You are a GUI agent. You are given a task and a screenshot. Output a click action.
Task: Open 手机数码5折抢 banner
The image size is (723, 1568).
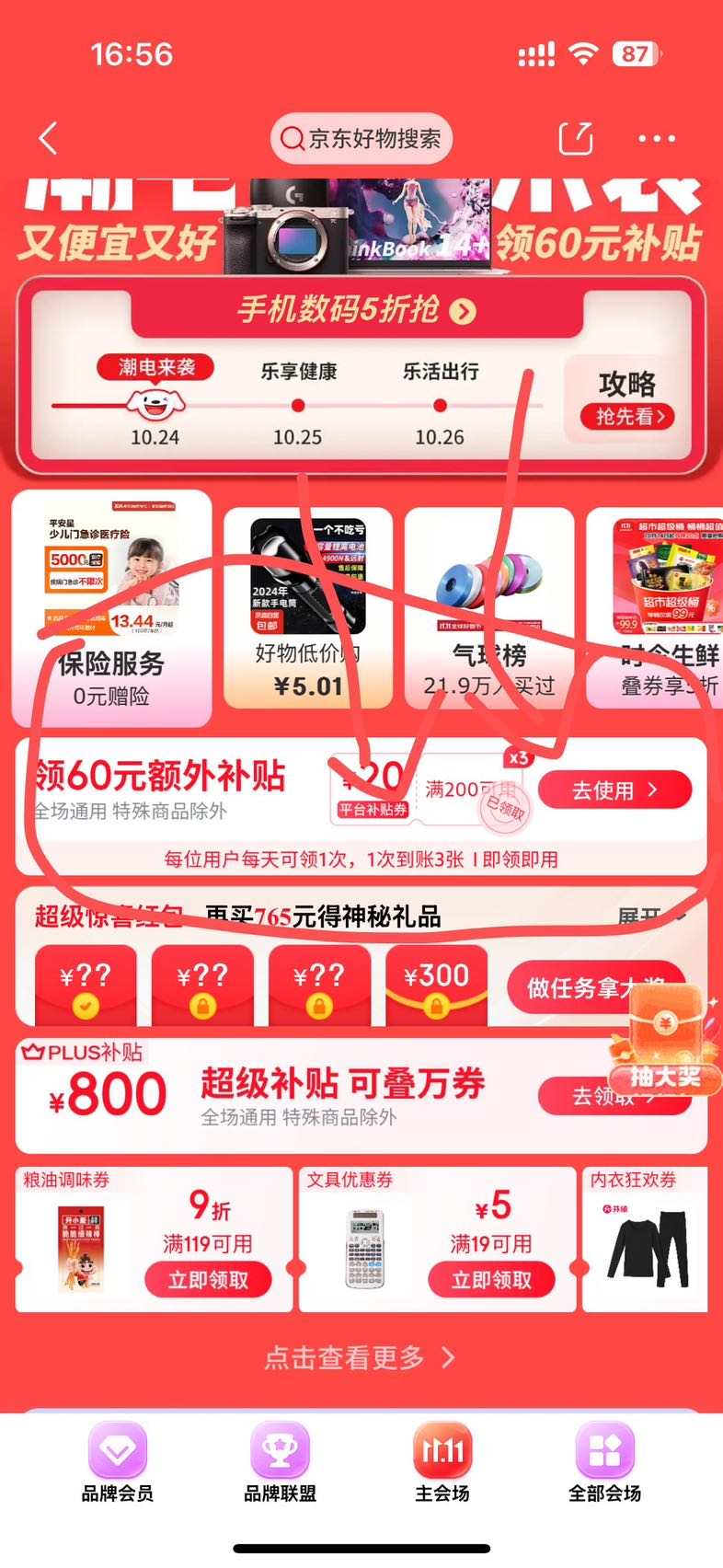coord(357,310)
